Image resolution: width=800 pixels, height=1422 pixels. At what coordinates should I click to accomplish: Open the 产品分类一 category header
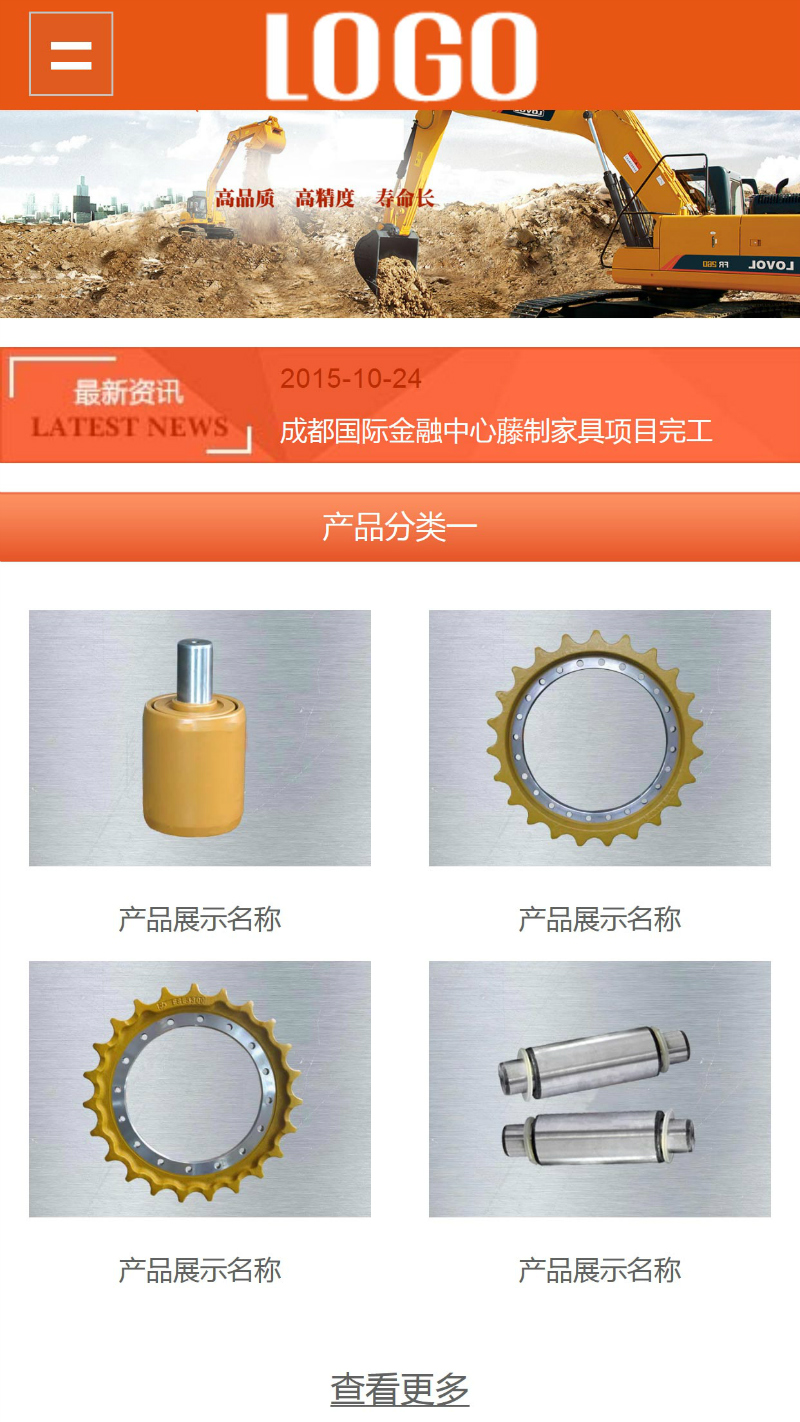pyautogui.click(x=400, y=526)
